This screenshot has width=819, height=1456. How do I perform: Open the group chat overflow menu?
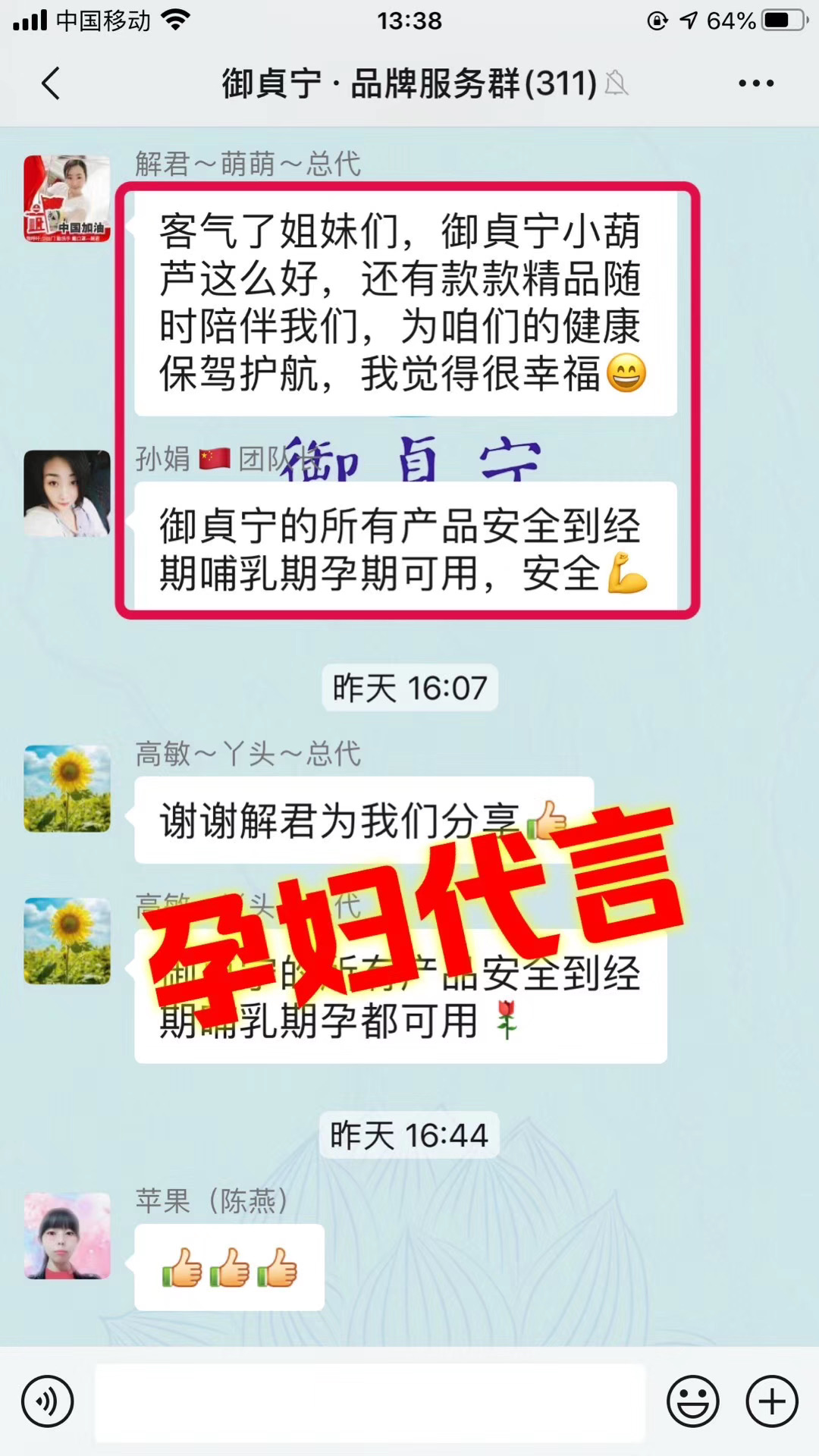pyautogui.click(x=756, y=83)
